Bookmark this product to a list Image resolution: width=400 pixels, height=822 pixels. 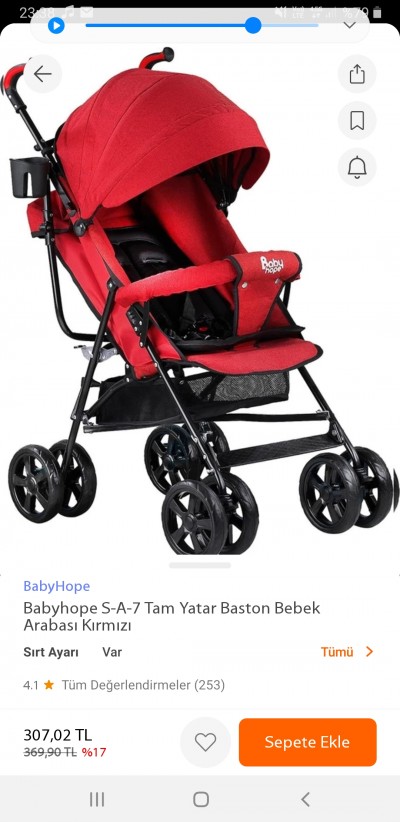(x=357, y=121)
